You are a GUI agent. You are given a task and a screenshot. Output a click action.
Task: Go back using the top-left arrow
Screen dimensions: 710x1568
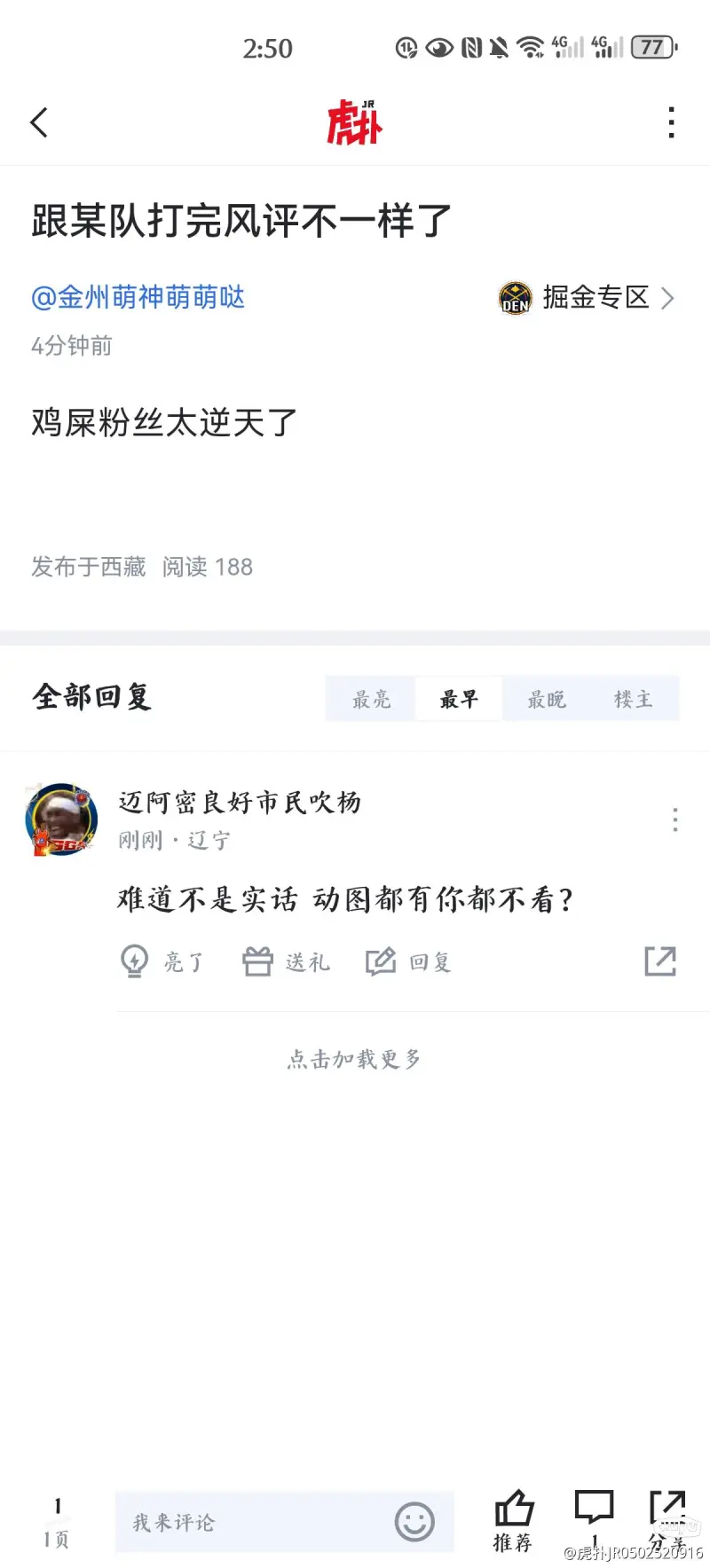39,122
